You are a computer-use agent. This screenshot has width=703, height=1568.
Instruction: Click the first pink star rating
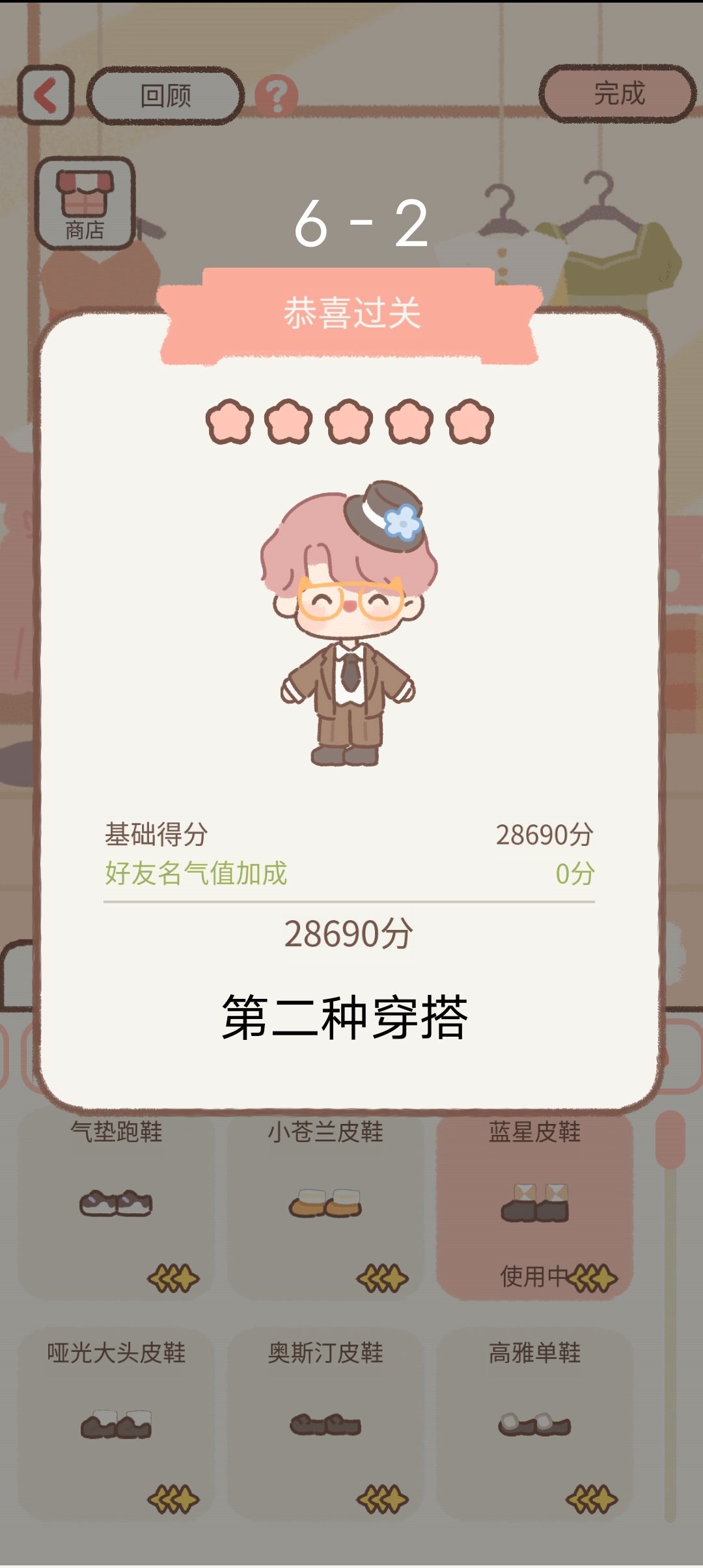229,423
